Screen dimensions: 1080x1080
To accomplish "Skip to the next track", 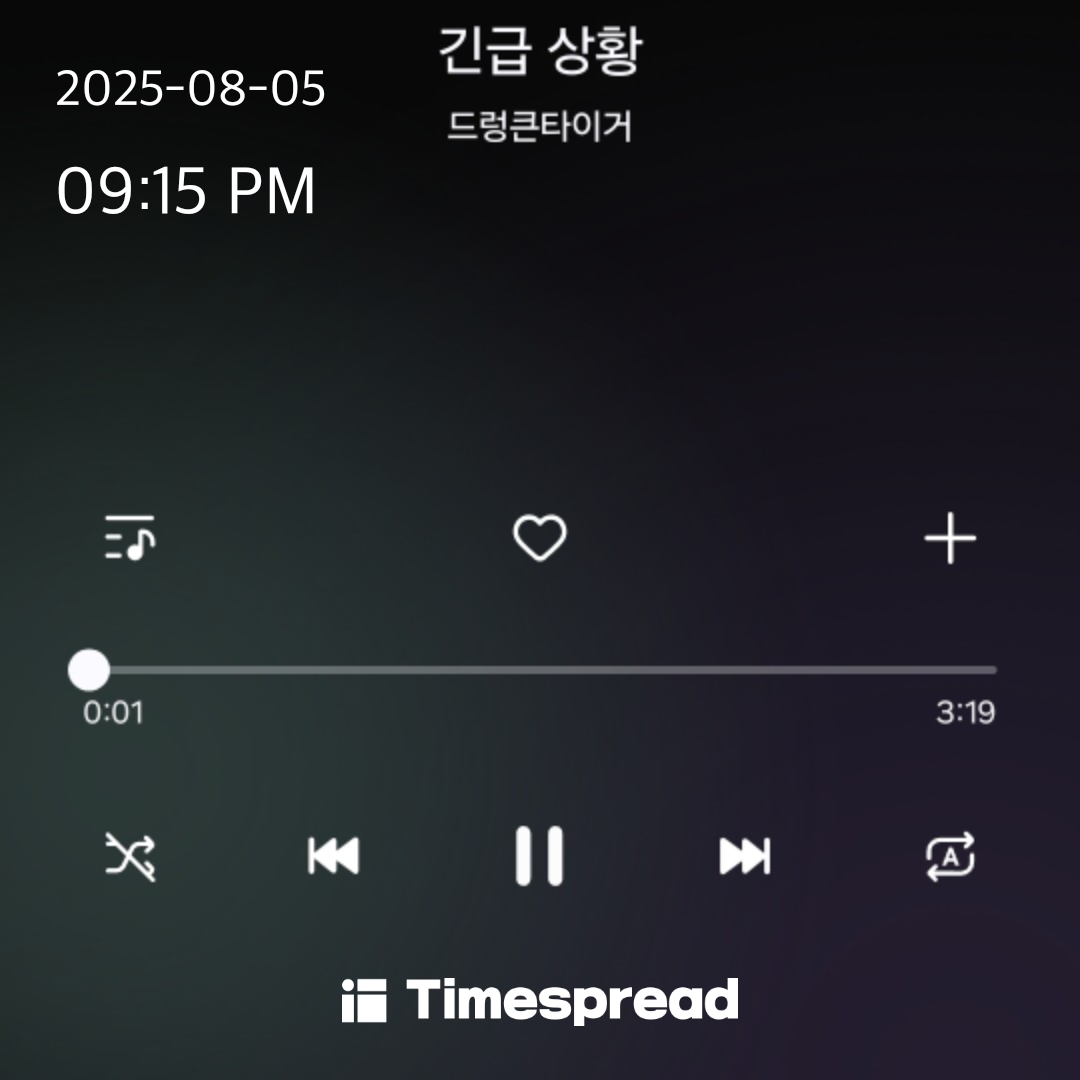I will 745,857.
